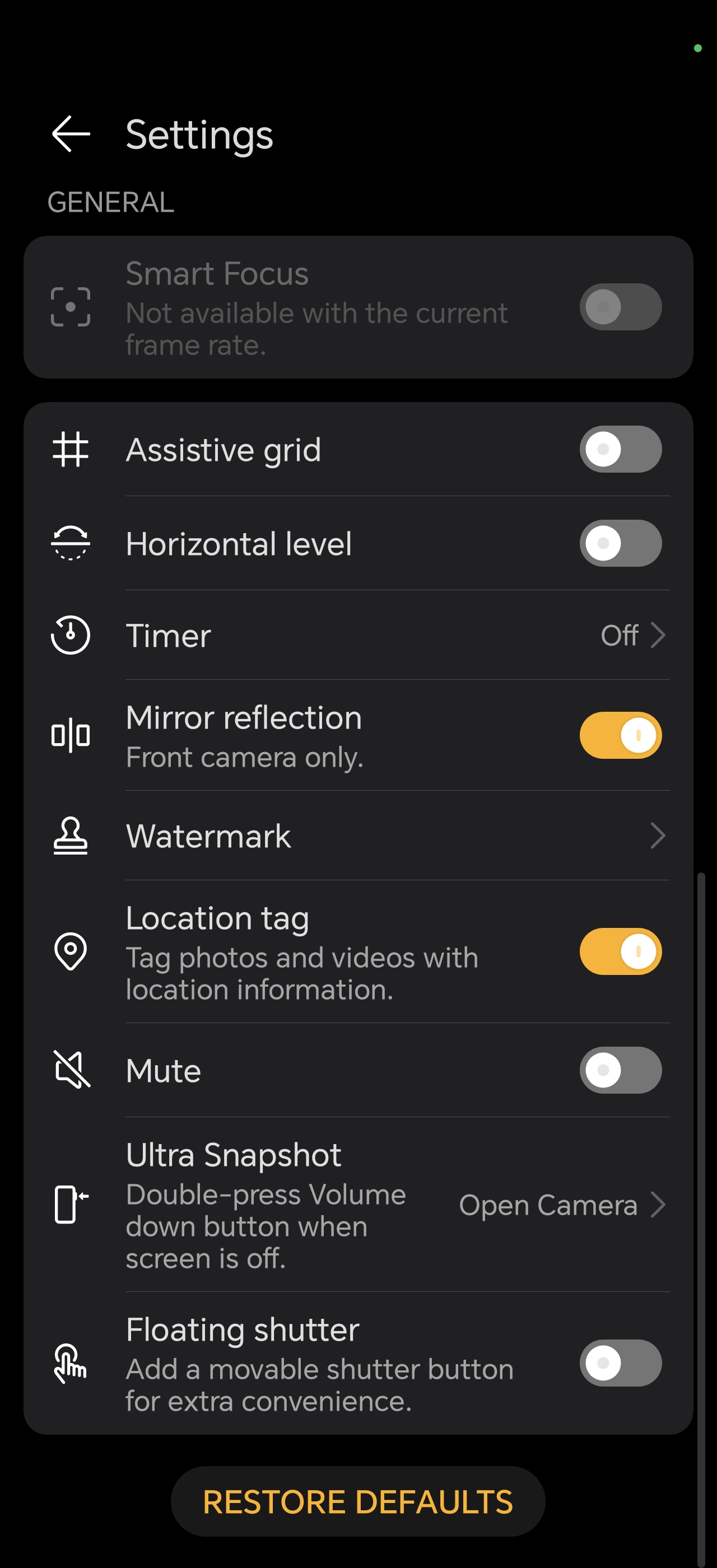Enable the Assistive grid switch
Viewport: 717px width, 1568px height.
[x=620, y=449]
